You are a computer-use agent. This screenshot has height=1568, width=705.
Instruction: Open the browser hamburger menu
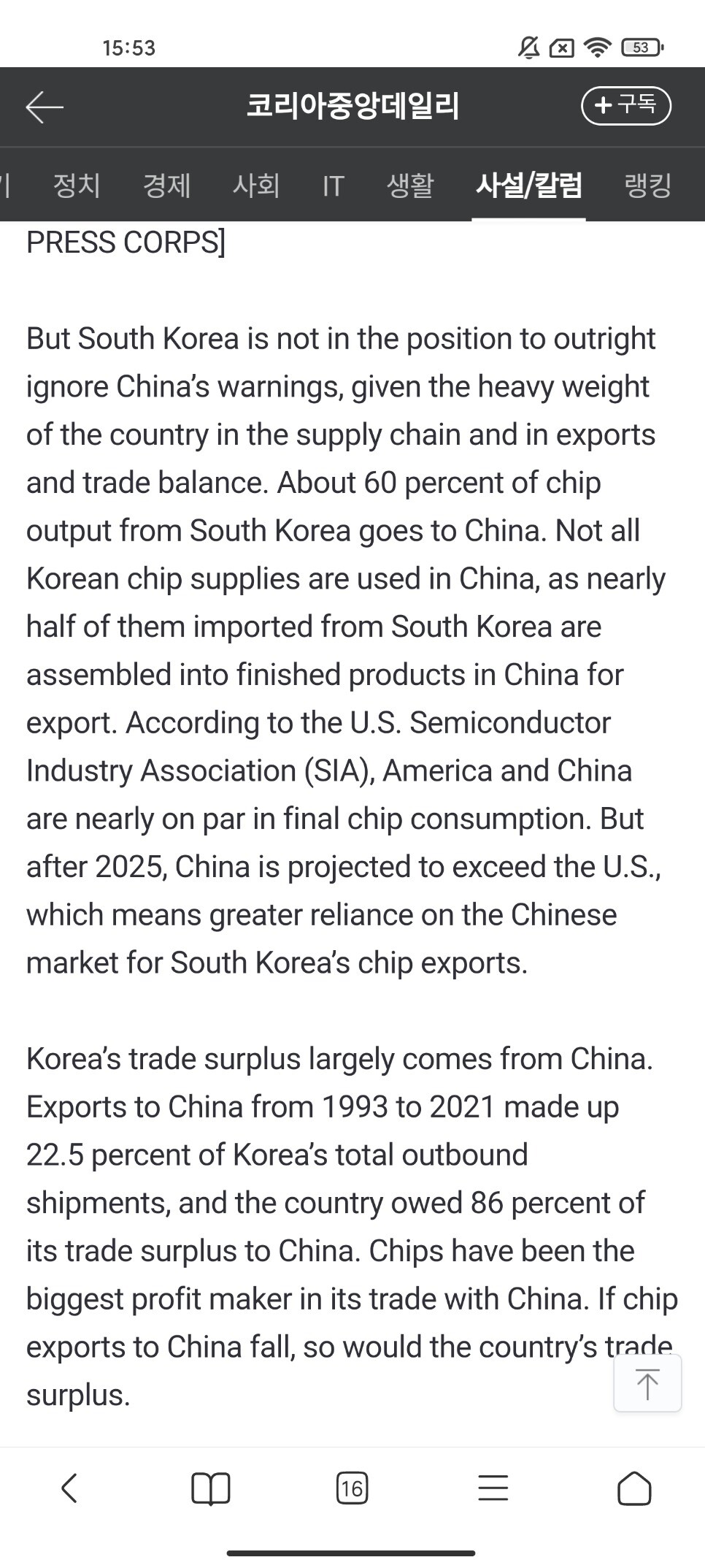click(493, 1488)
